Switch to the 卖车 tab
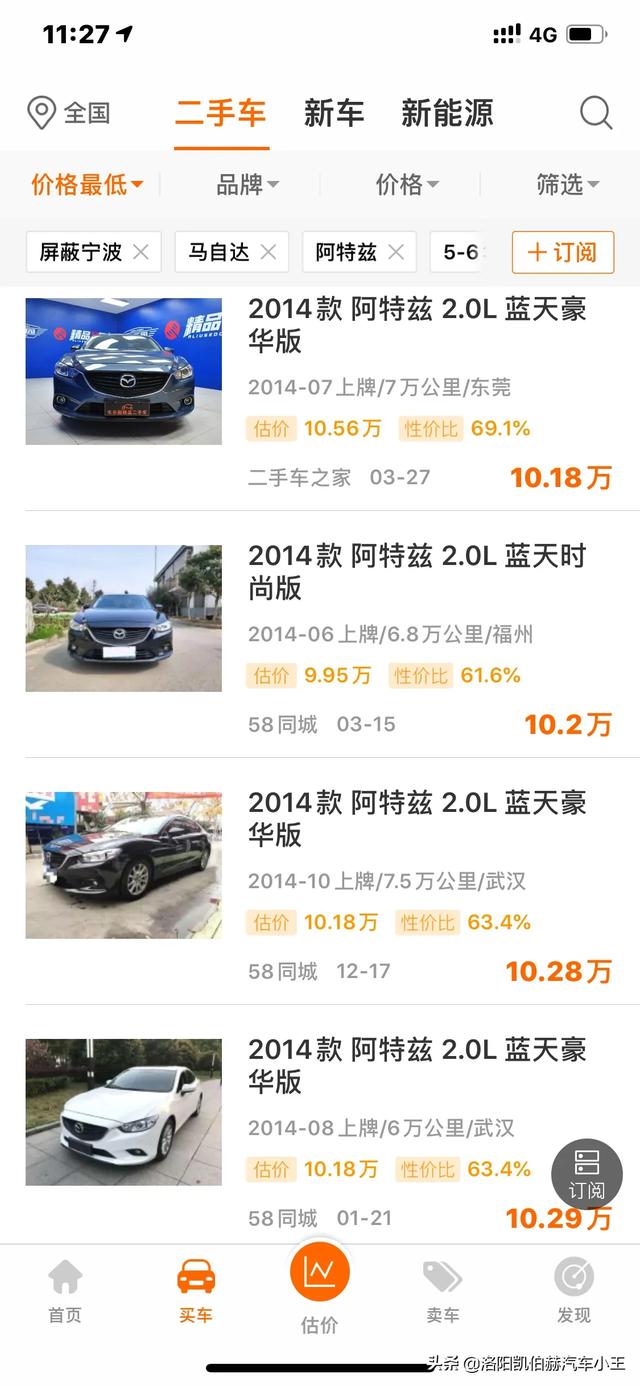Viewport: 640px width, 1386px height. tap(442, 1291)
